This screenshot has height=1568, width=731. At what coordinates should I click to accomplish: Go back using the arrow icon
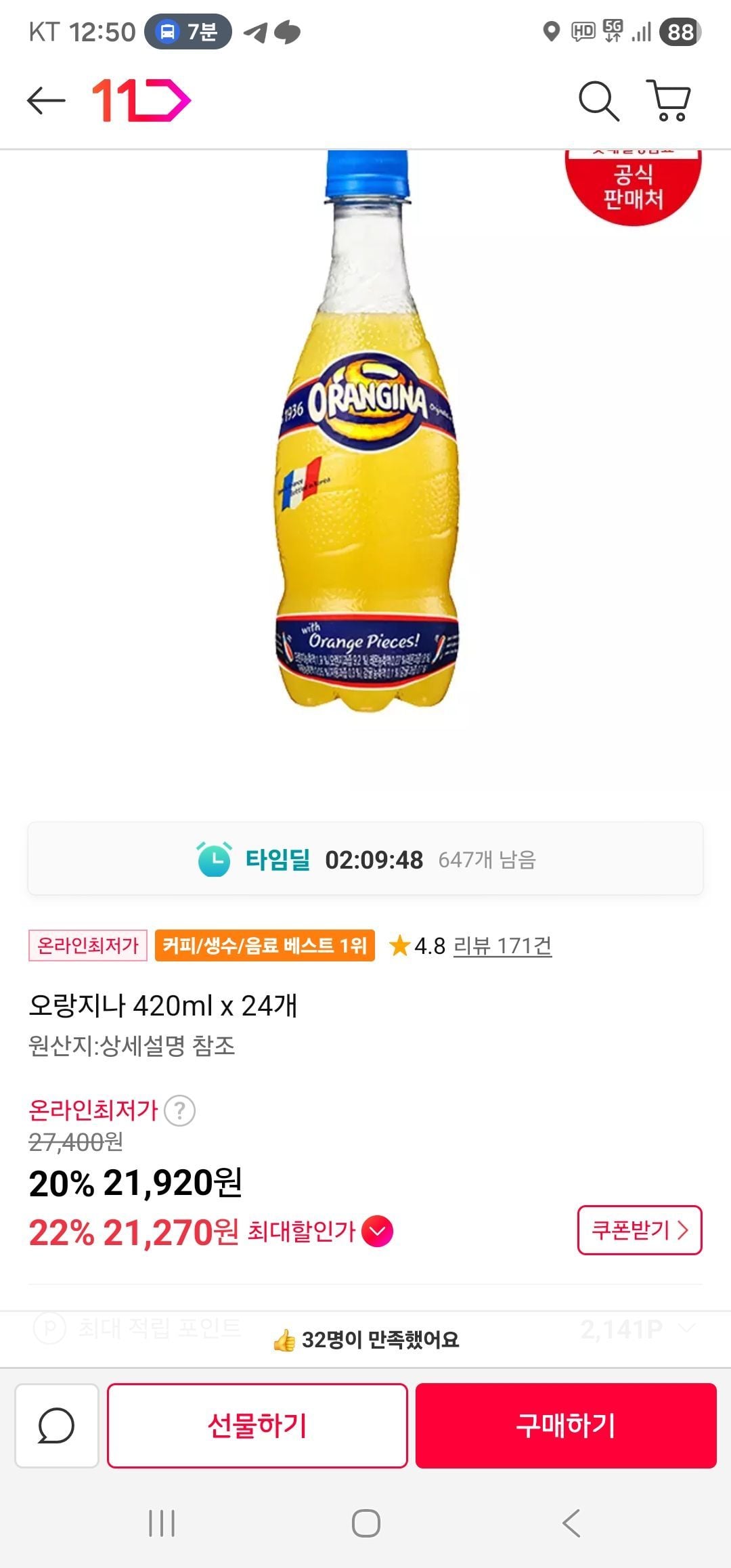point(46,101)
